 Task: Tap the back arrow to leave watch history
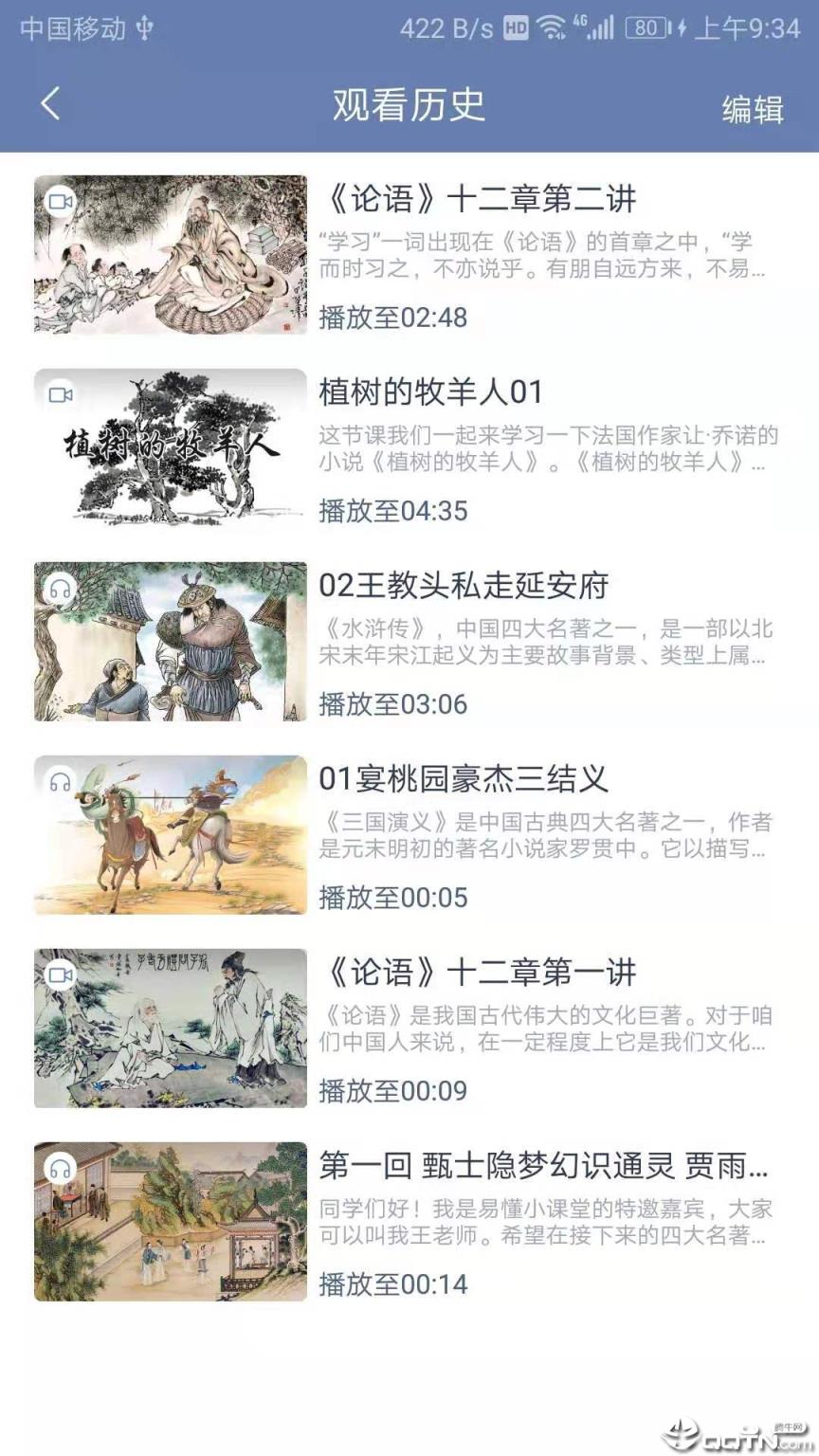(49, 104)
